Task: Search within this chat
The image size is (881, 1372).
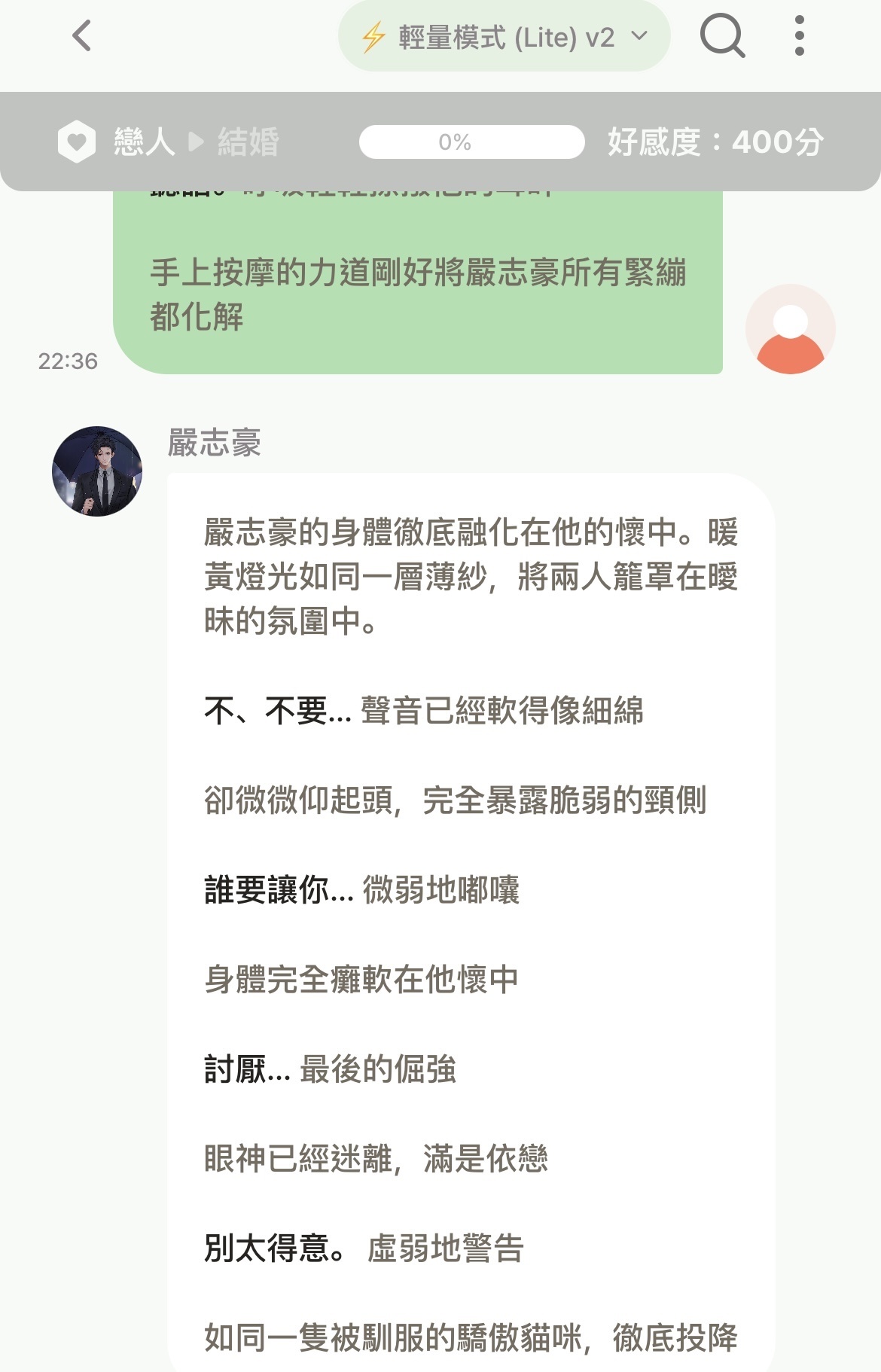Action: tap(722, 35)
